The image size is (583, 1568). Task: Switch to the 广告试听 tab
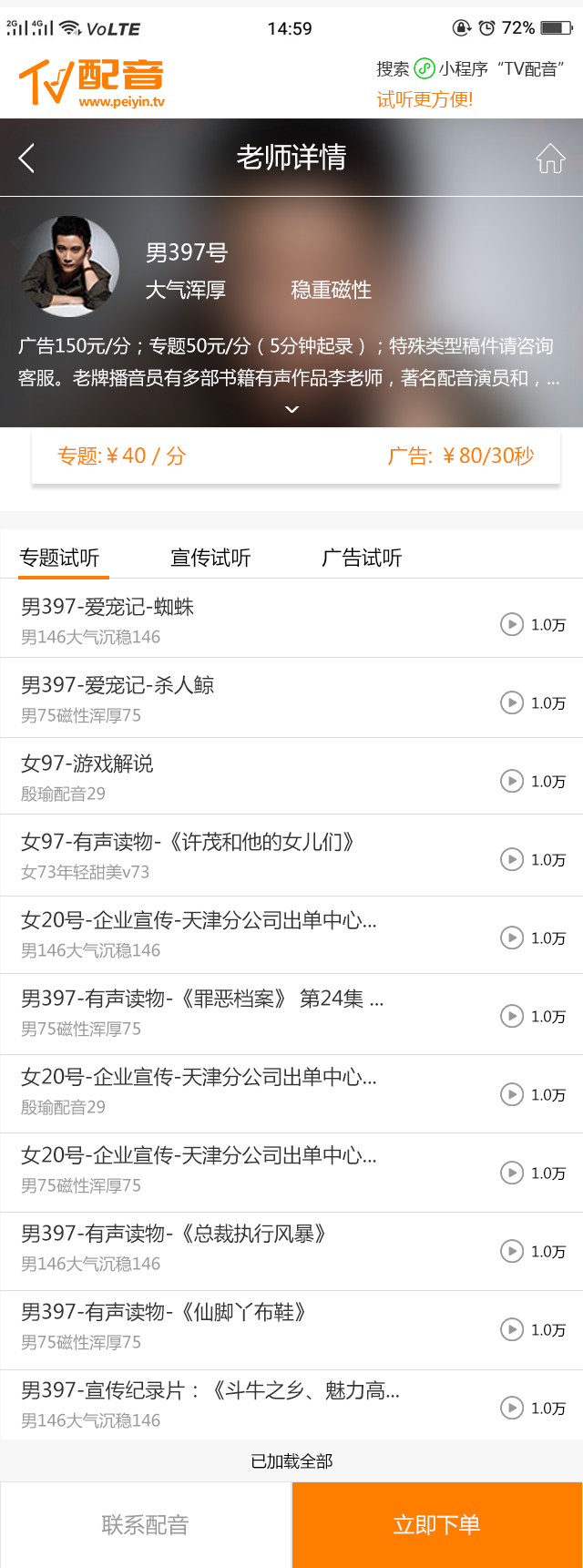click(362, 558)
